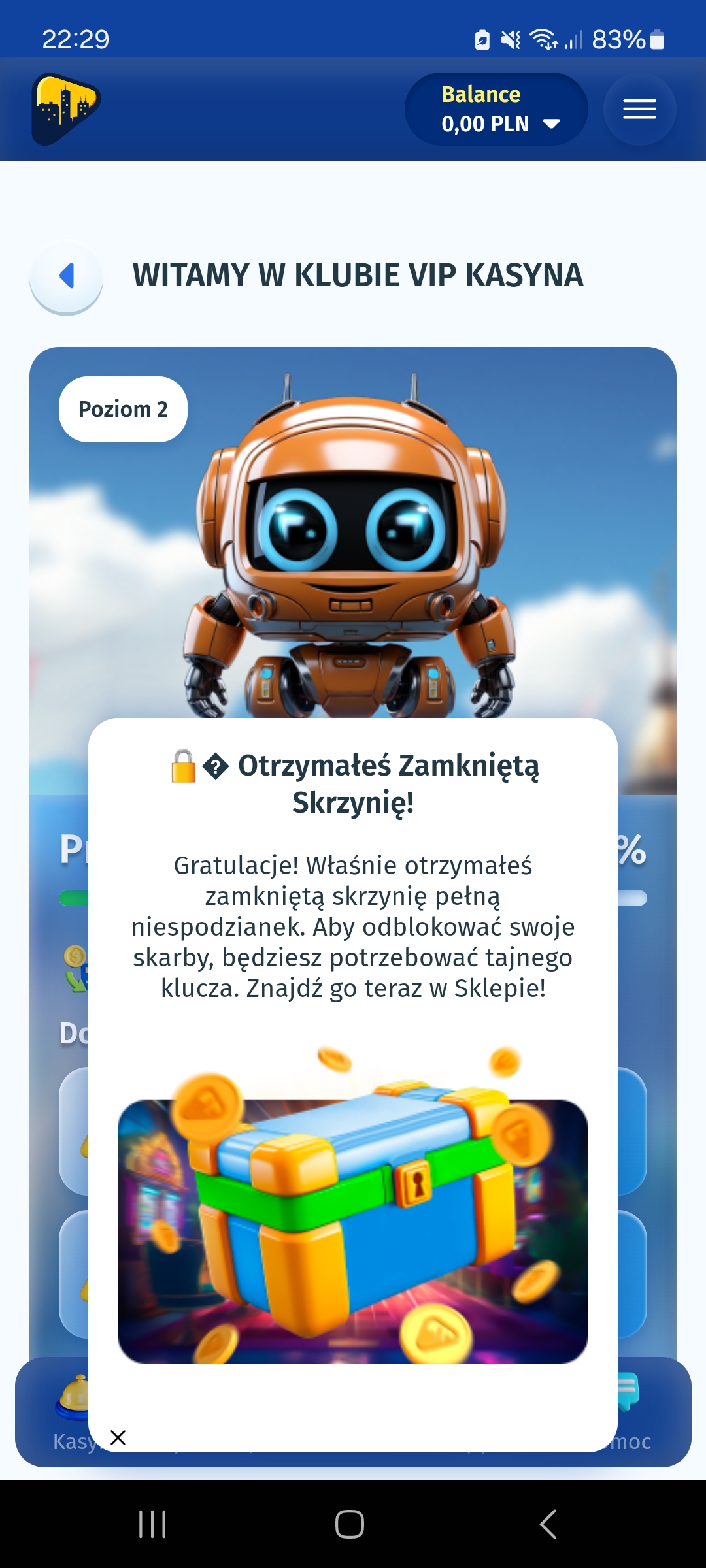The image size is (706, 1568).
Task: Open the casino logo home link
Action: pyautogui.click(x=65, y=108)
